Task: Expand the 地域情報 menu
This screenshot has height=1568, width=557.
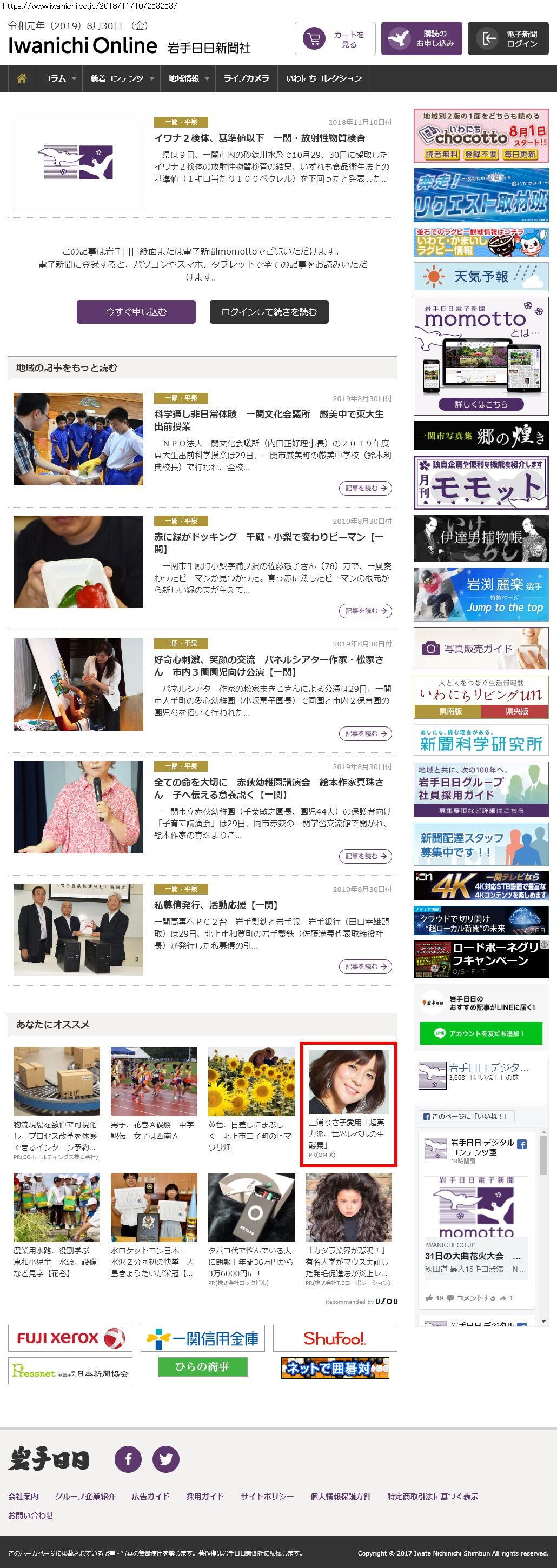Action: click(x=188, y=78)
